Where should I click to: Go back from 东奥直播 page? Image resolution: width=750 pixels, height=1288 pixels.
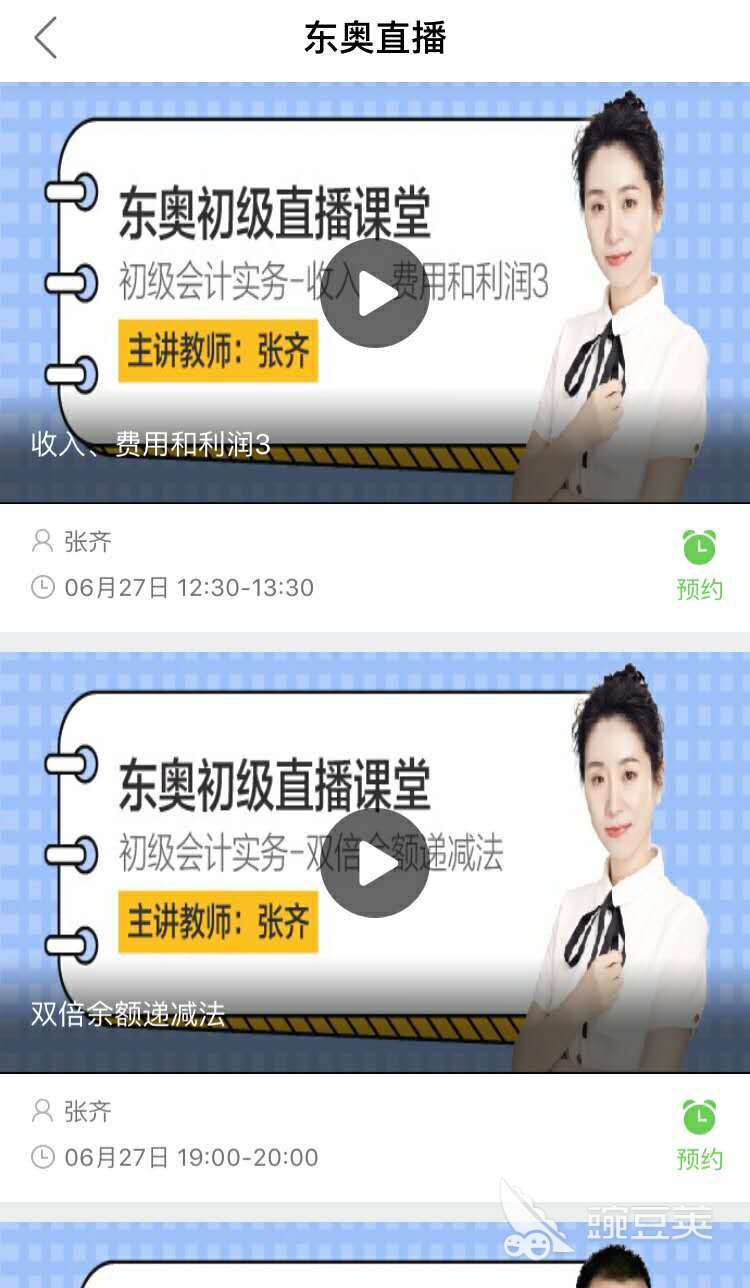tap(46, 39)
